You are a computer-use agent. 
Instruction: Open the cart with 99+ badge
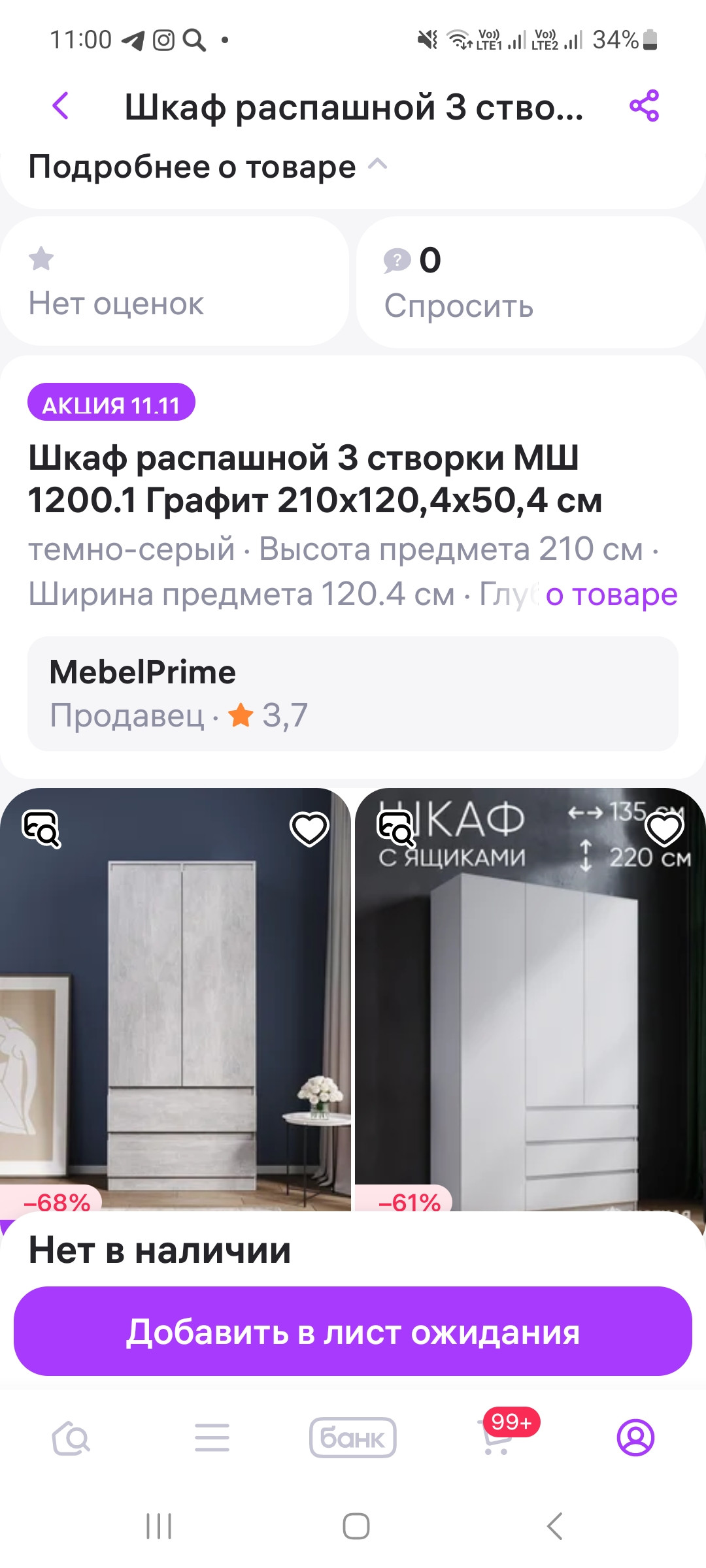point(497,1437)
